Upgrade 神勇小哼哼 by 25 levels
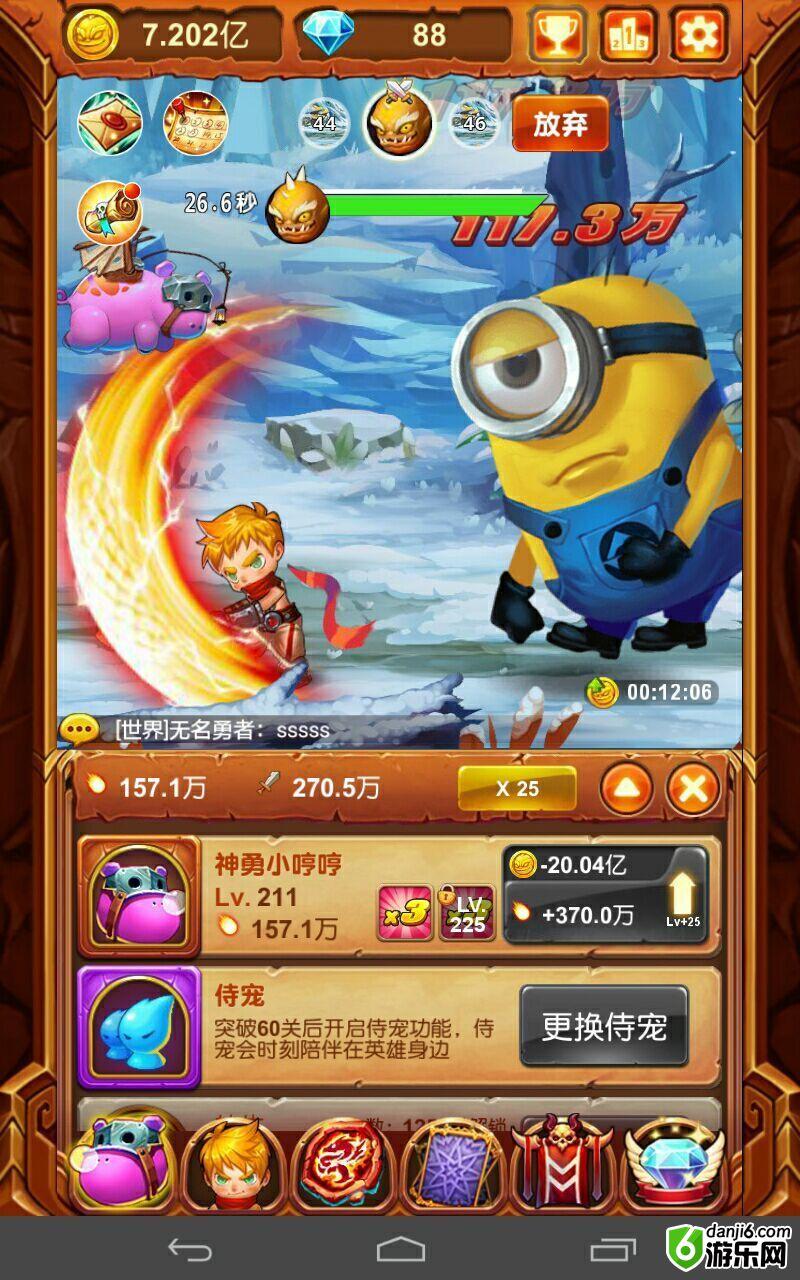Image resolution: width=800 pixels, height=1280 pixels. (604, 894)
